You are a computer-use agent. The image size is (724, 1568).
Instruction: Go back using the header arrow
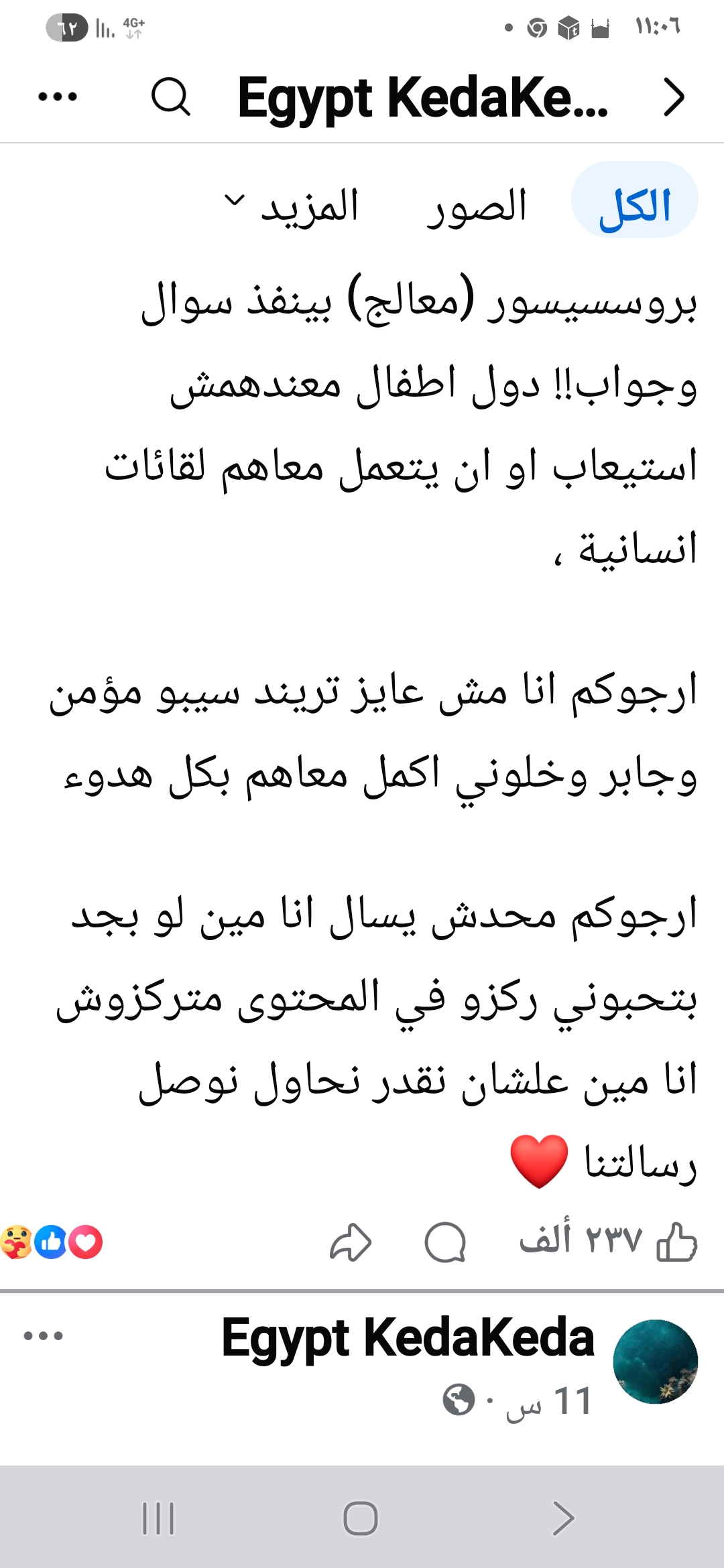(x=673, y=98)
